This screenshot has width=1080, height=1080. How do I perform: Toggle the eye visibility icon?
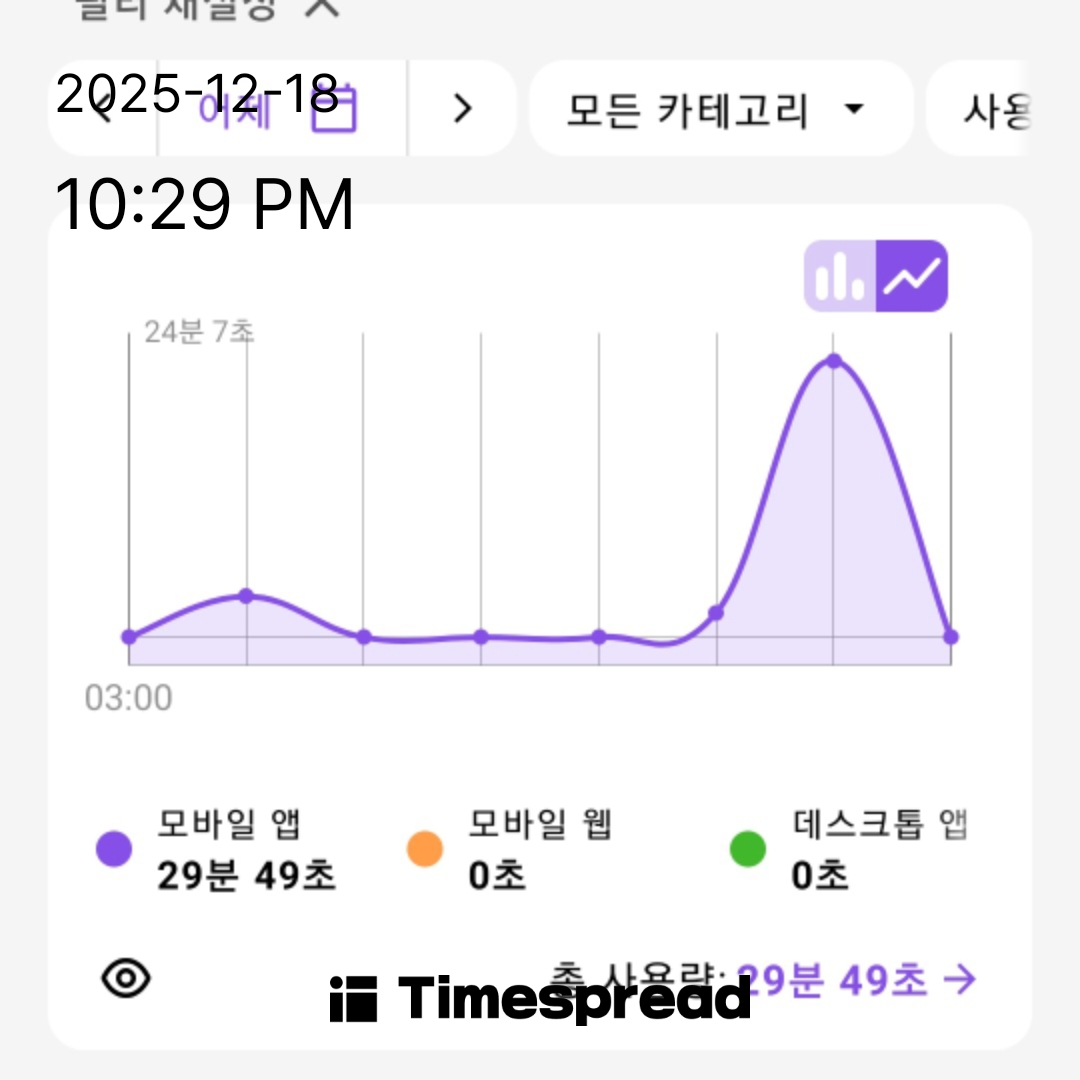(127, 978)
